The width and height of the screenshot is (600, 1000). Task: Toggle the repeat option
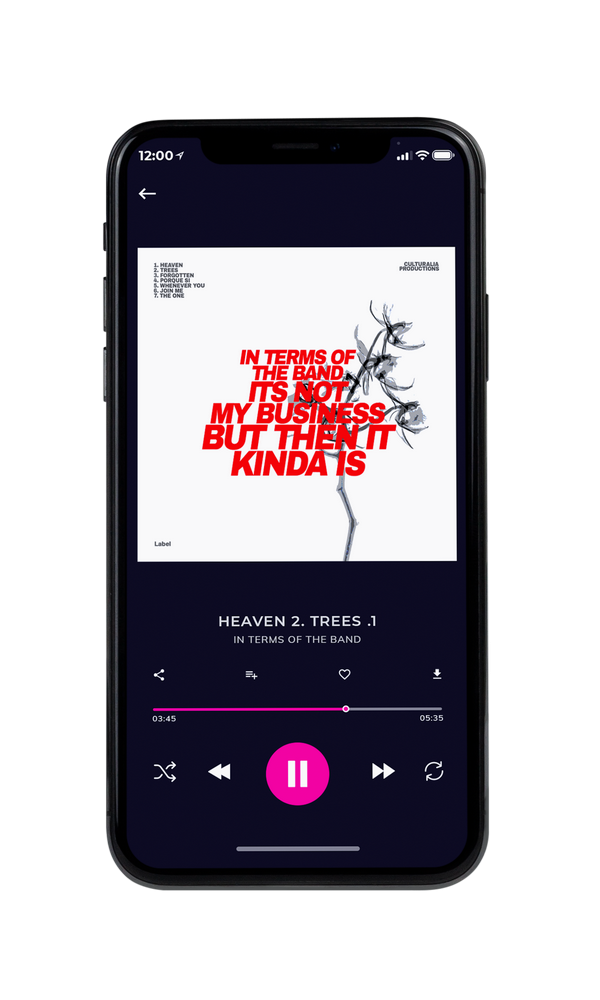point(434,771)
